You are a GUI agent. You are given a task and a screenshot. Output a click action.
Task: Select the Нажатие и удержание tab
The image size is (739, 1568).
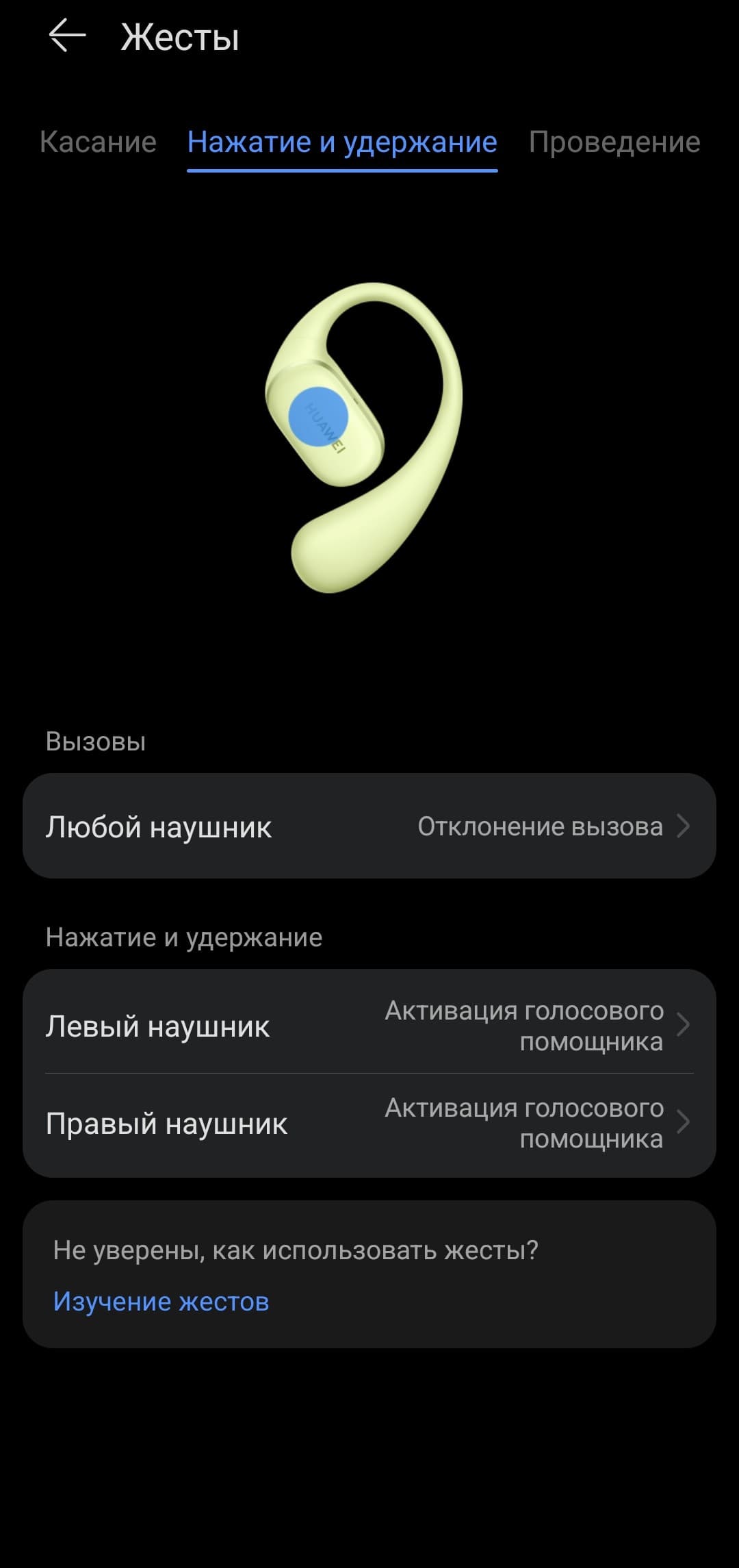tap(342, 142)
